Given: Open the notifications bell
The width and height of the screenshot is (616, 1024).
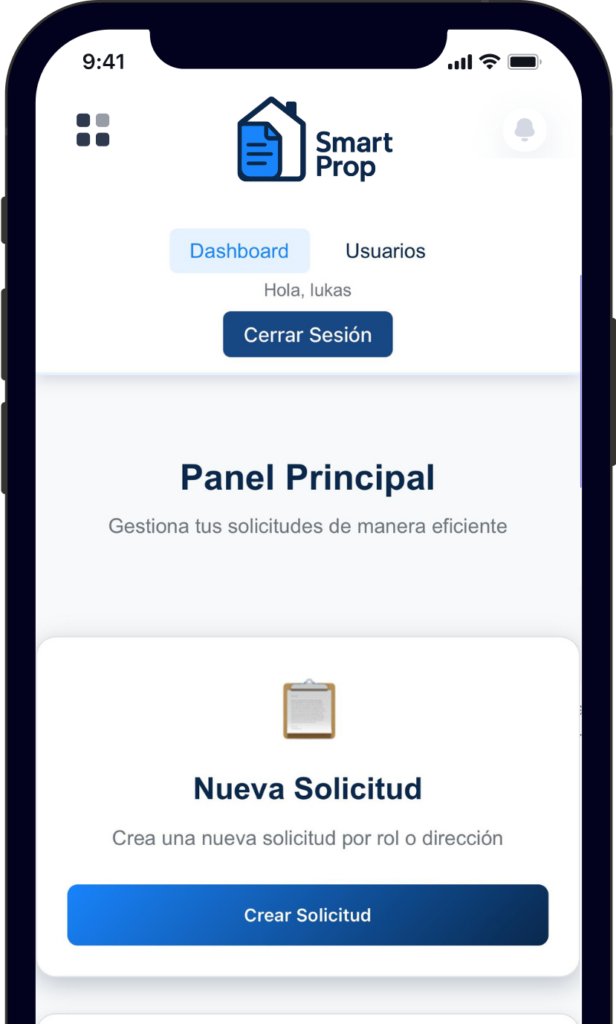Looking at the screenshot, I should 524,130.
